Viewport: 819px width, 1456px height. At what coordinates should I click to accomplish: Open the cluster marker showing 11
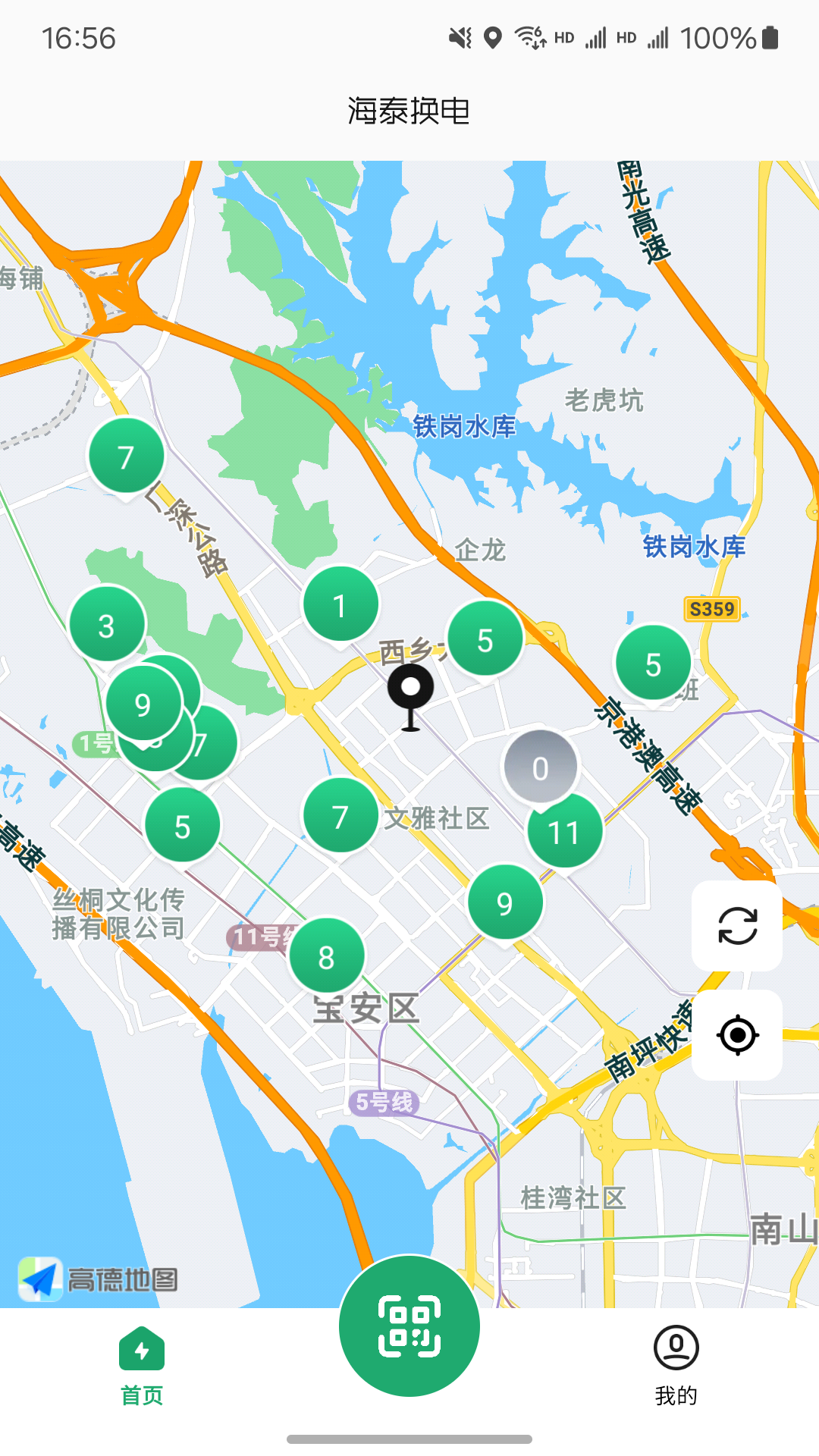[x=564, y=831]
